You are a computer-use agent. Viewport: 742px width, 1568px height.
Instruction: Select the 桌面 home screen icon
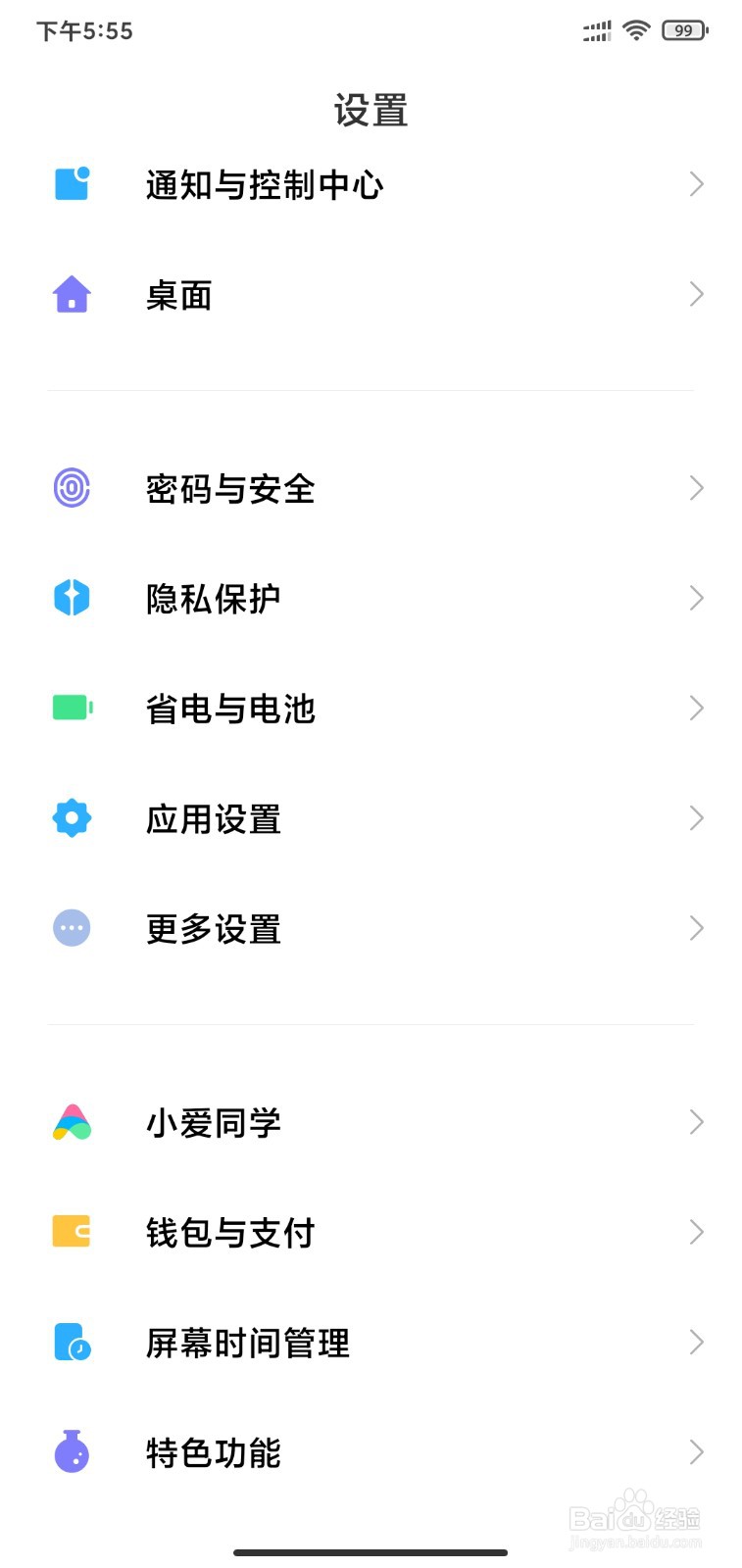click(x=71, y=293)
